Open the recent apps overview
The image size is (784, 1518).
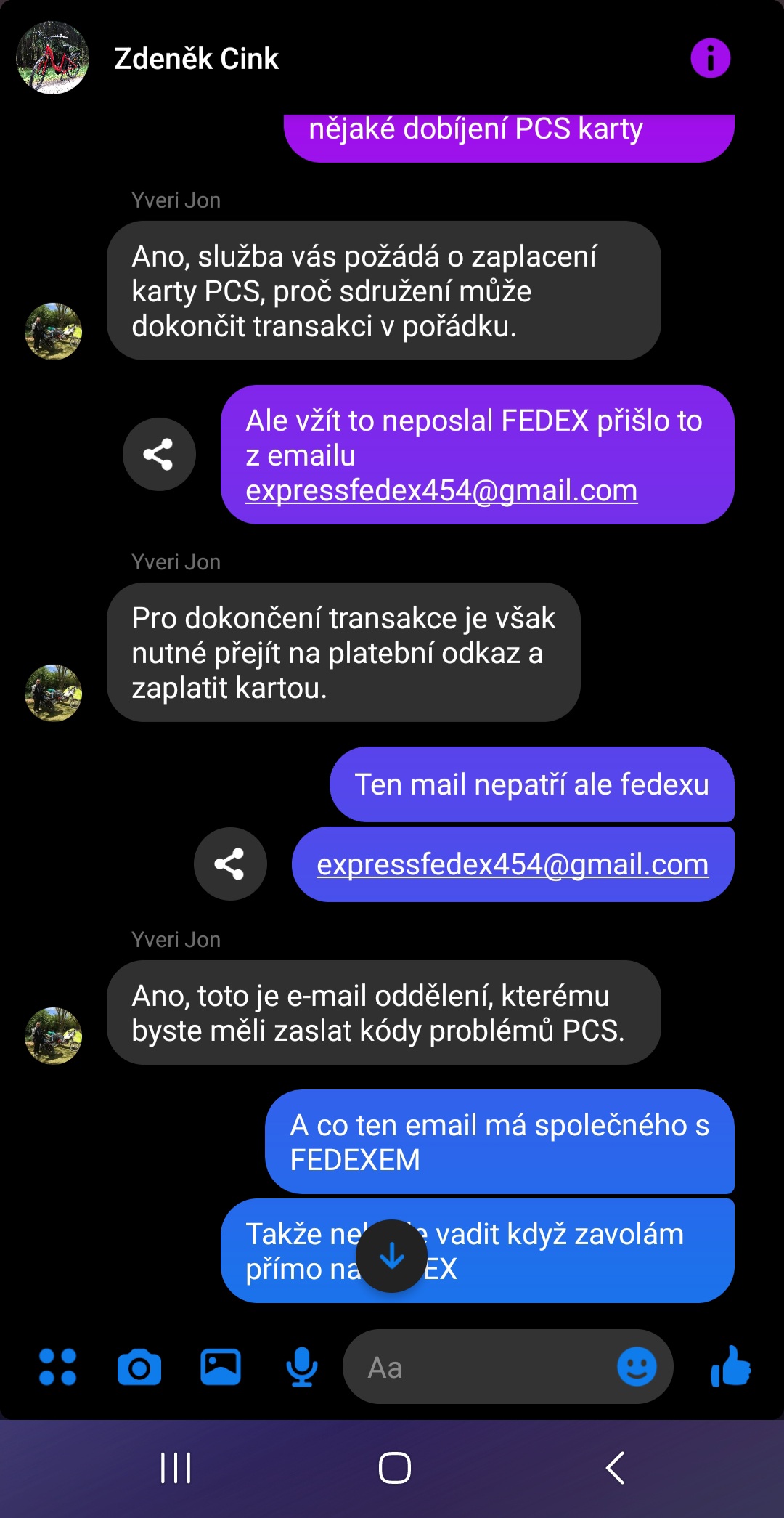click(176, 1468)
